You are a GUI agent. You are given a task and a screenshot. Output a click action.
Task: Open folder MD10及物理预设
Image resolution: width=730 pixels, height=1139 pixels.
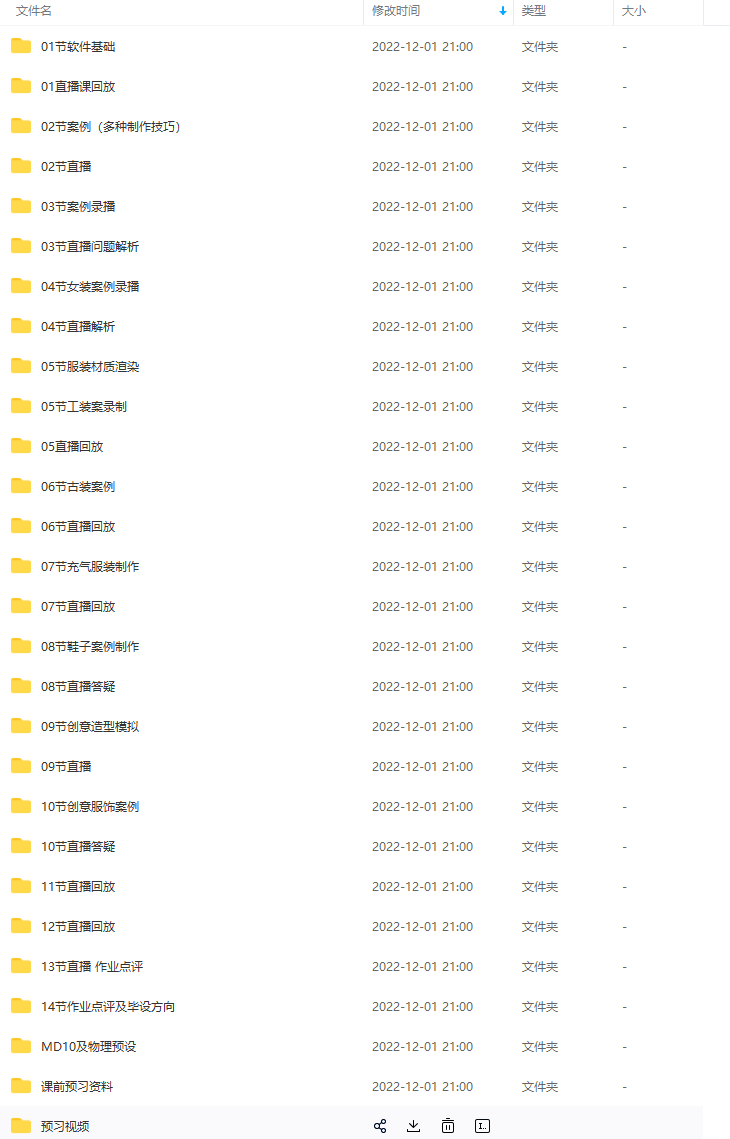88,1047
